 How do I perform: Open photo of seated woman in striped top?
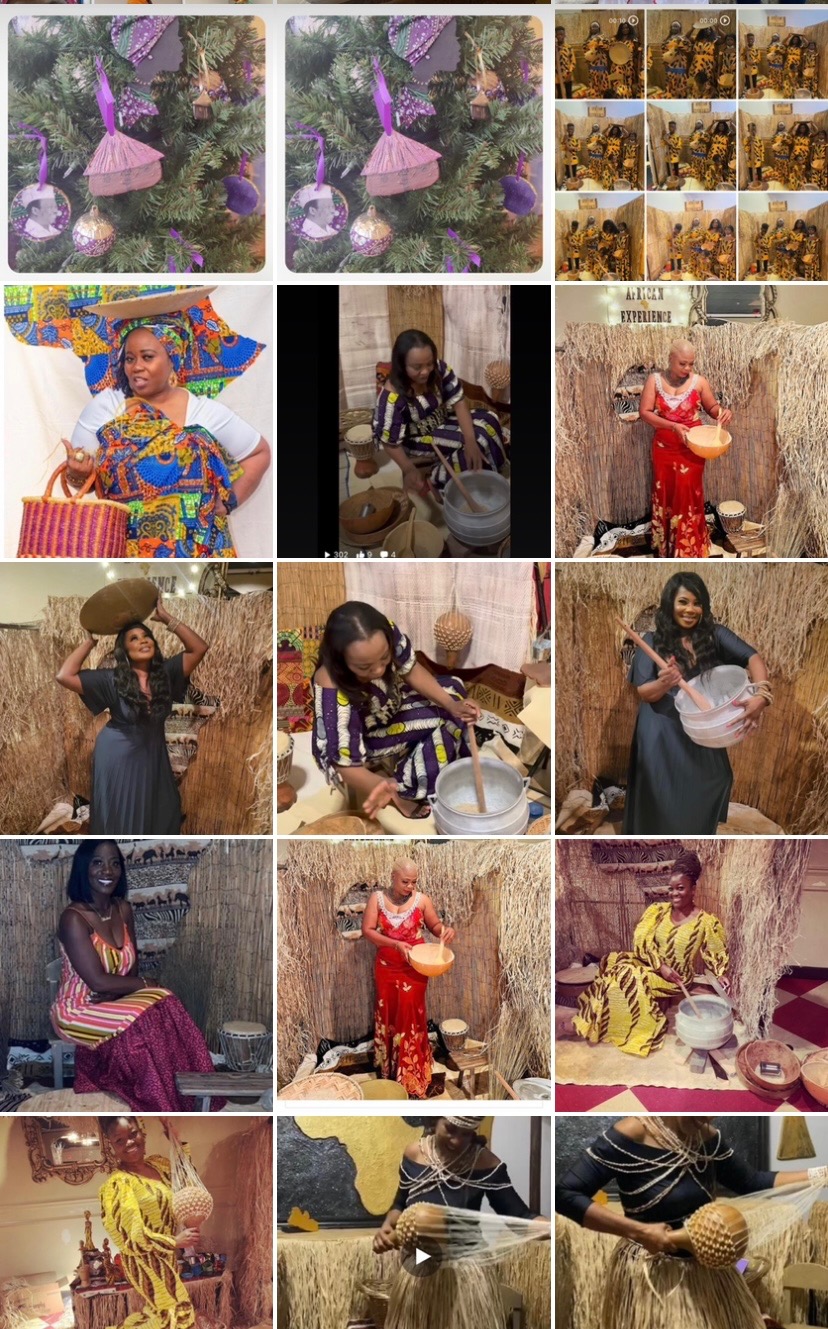[x=137, y=975]
